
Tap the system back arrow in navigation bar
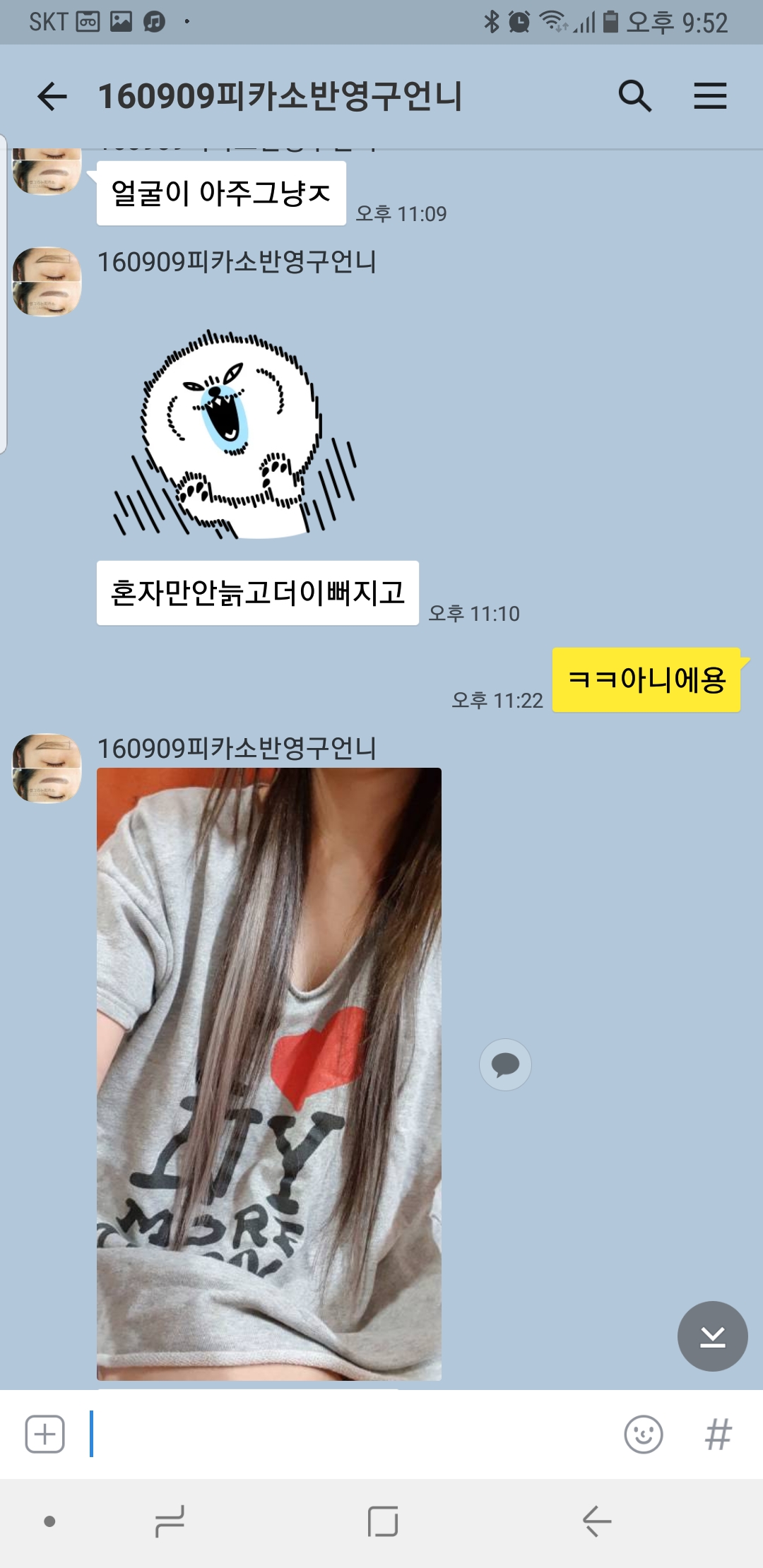pyautogui.click(x=597, y=1521)
